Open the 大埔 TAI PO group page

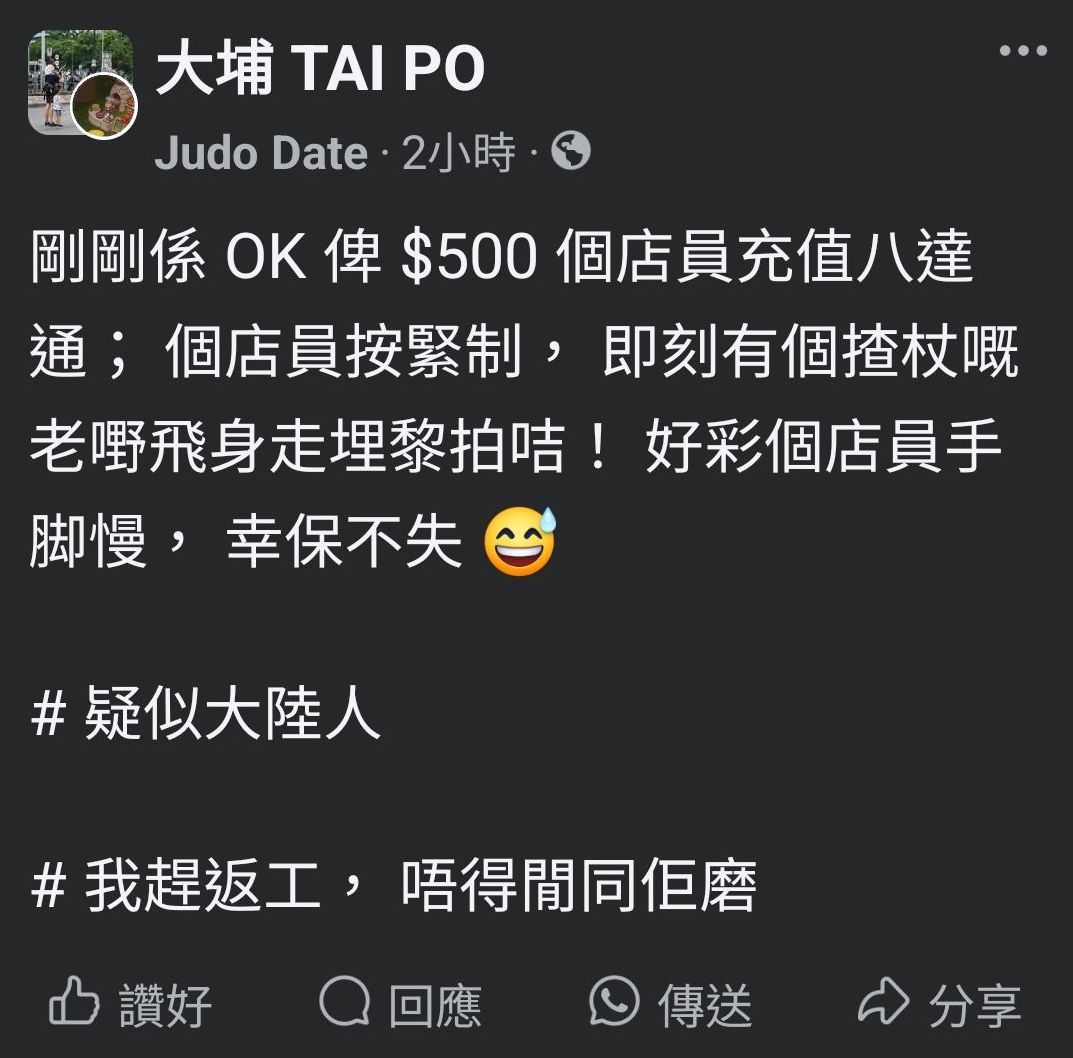click(x=320, y=71)
